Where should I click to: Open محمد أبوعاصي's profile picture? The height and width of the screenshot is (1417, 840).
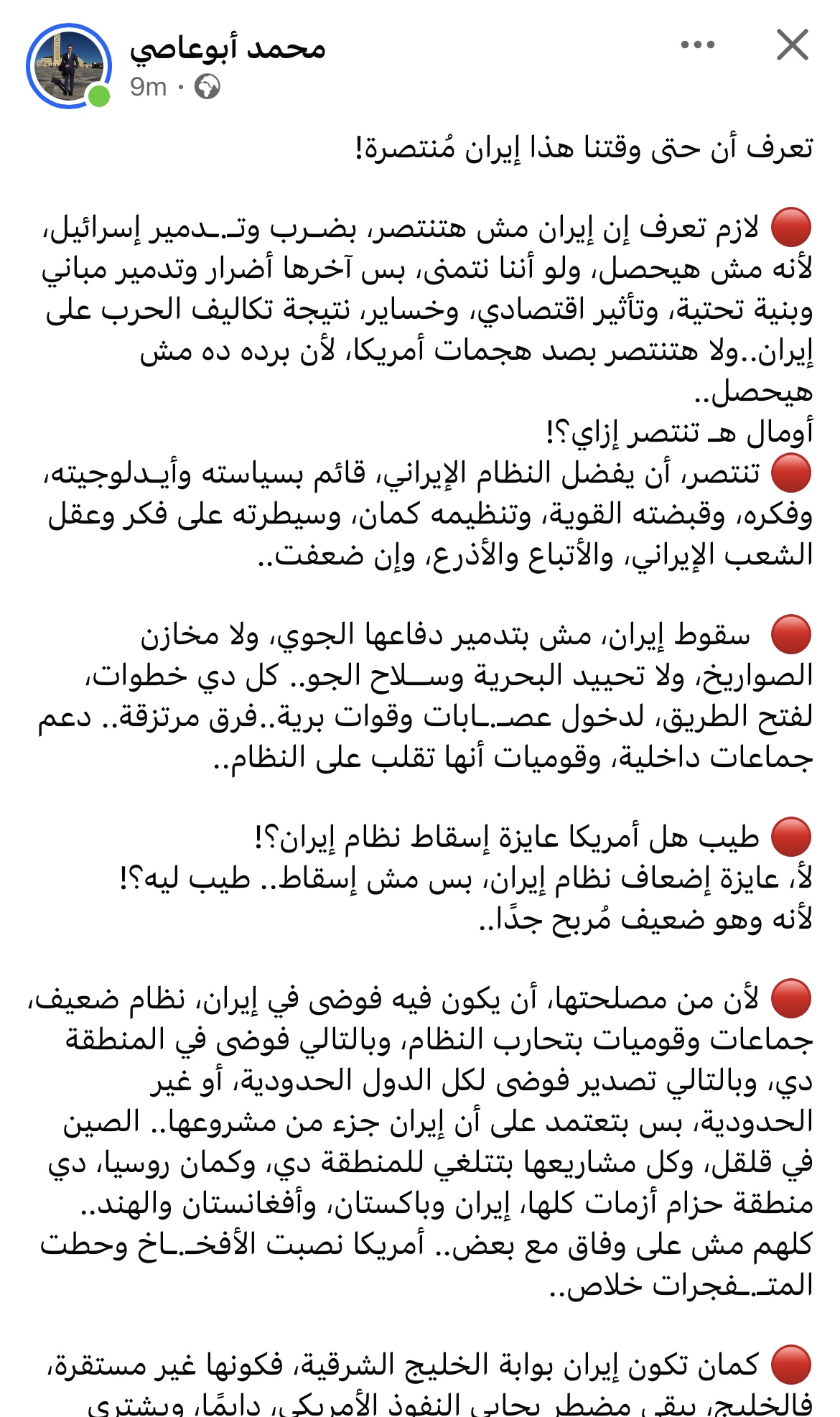68,65
